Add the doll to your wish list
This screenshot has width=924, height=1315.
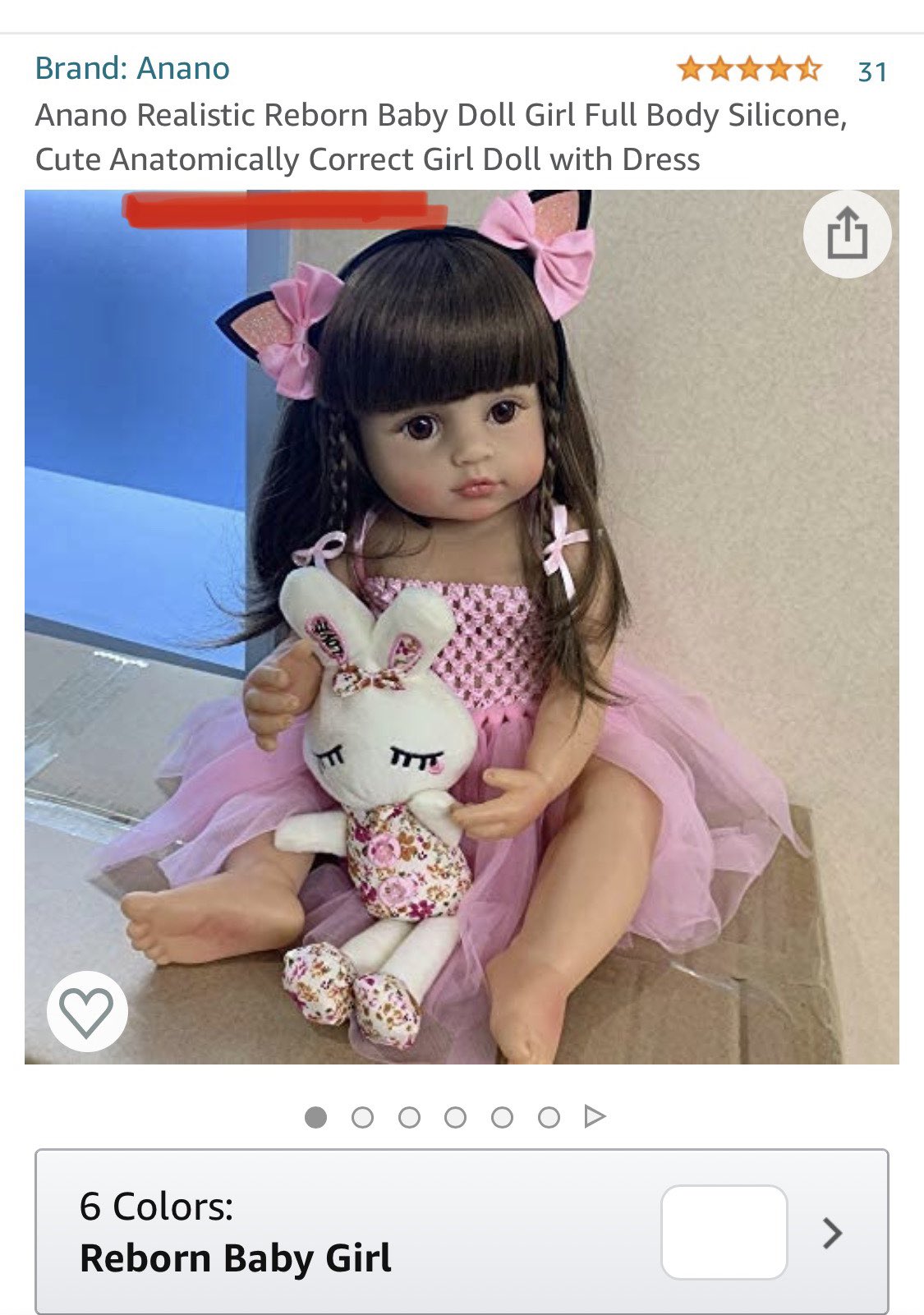[x=87, y=1011]
